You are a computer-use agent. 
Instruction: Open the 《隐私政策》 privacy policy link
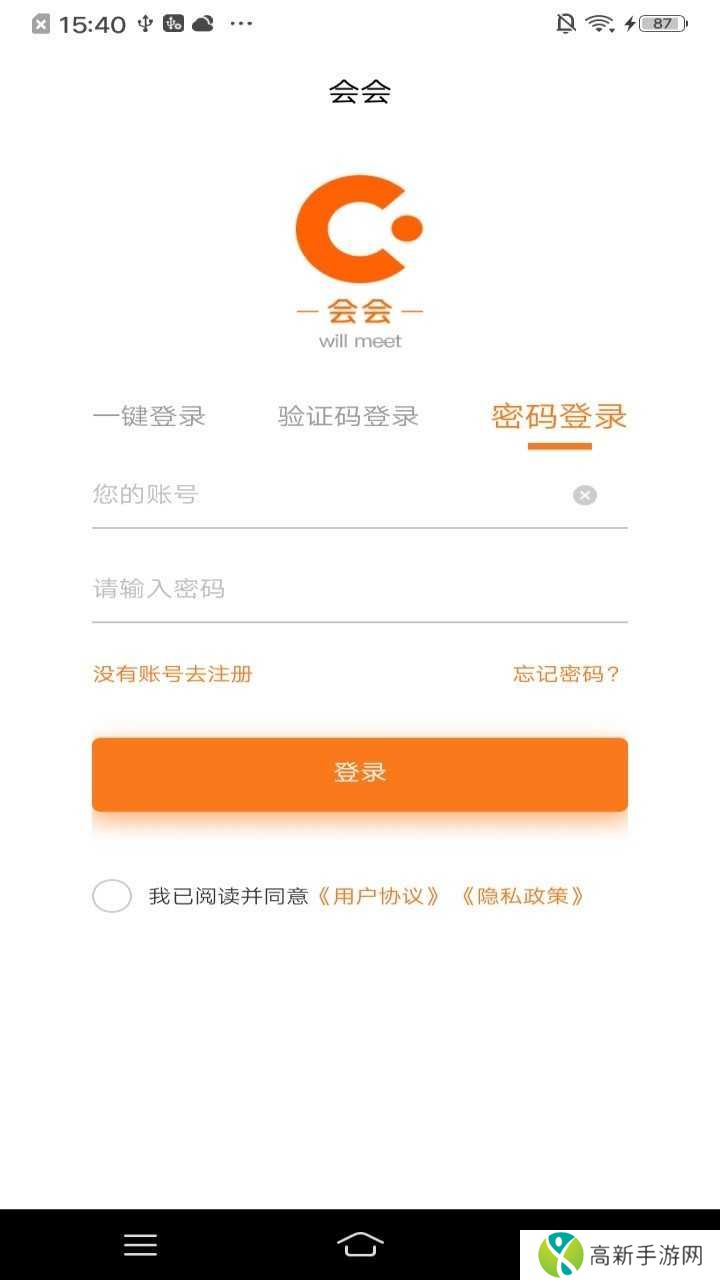pos(524,897)
